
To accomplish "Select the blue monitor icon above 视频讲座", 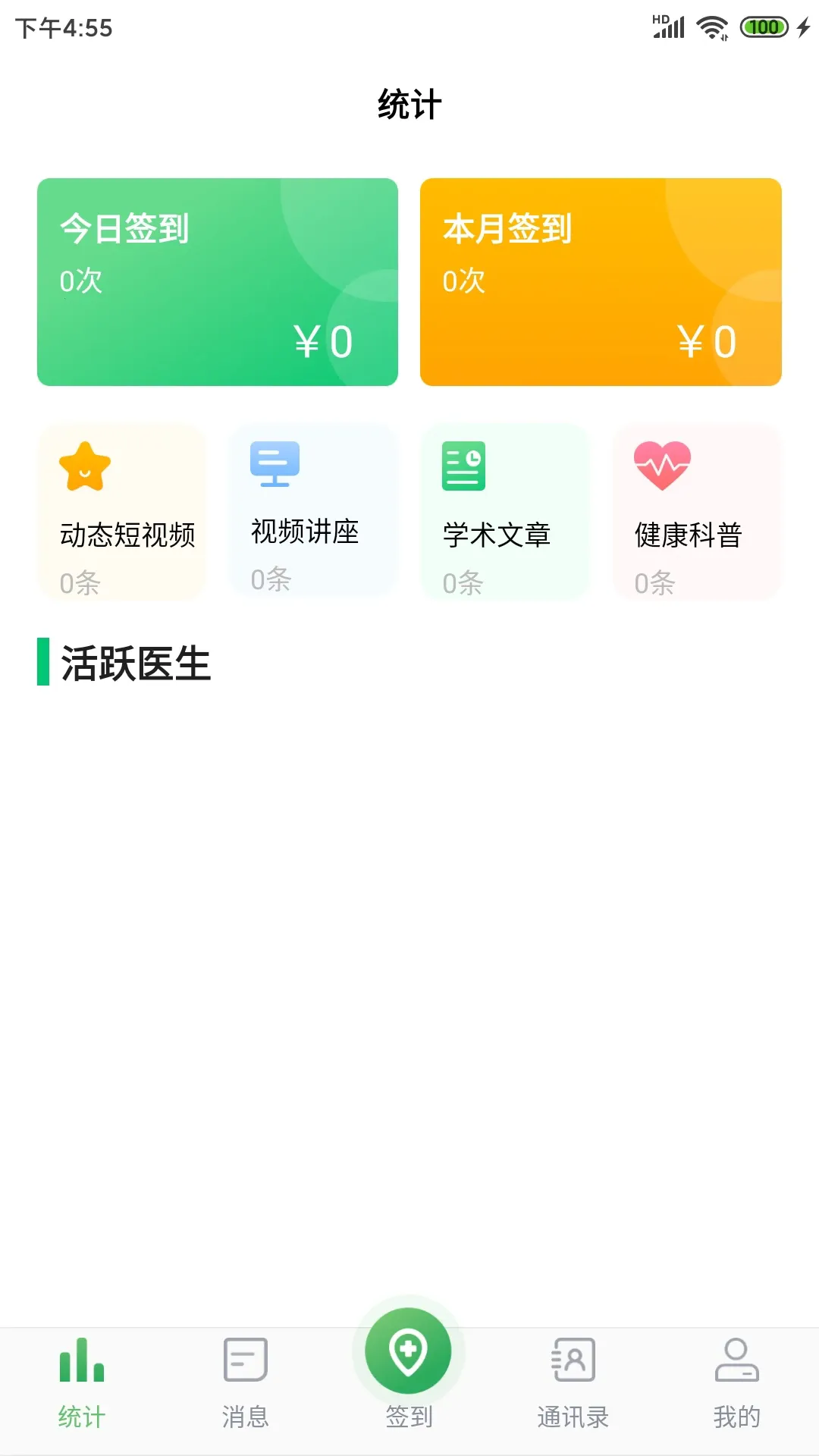I will pyautogui.click(x=275, y=464).
